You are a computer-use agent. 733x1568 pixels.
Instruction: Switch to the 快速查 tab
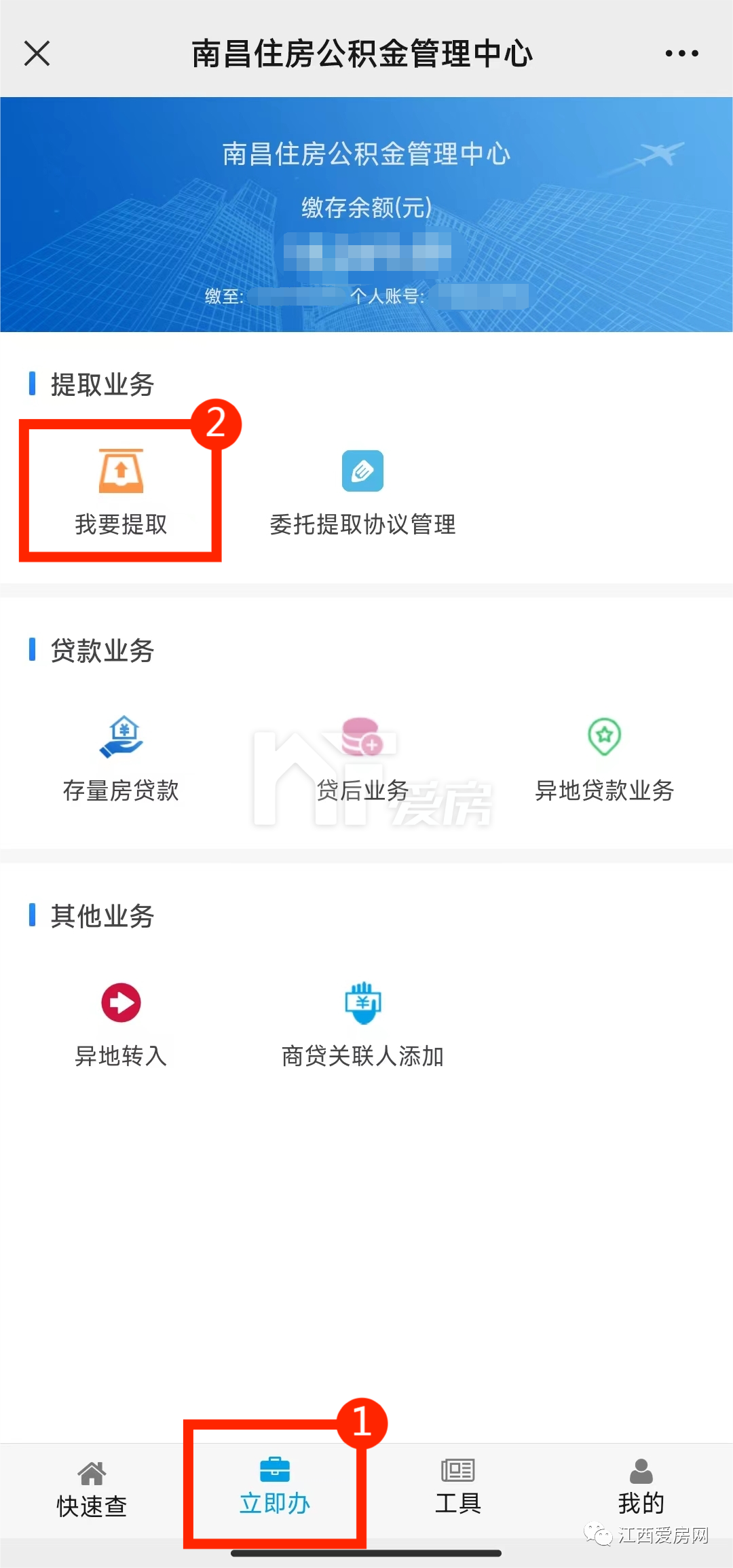click(92, 1491)
